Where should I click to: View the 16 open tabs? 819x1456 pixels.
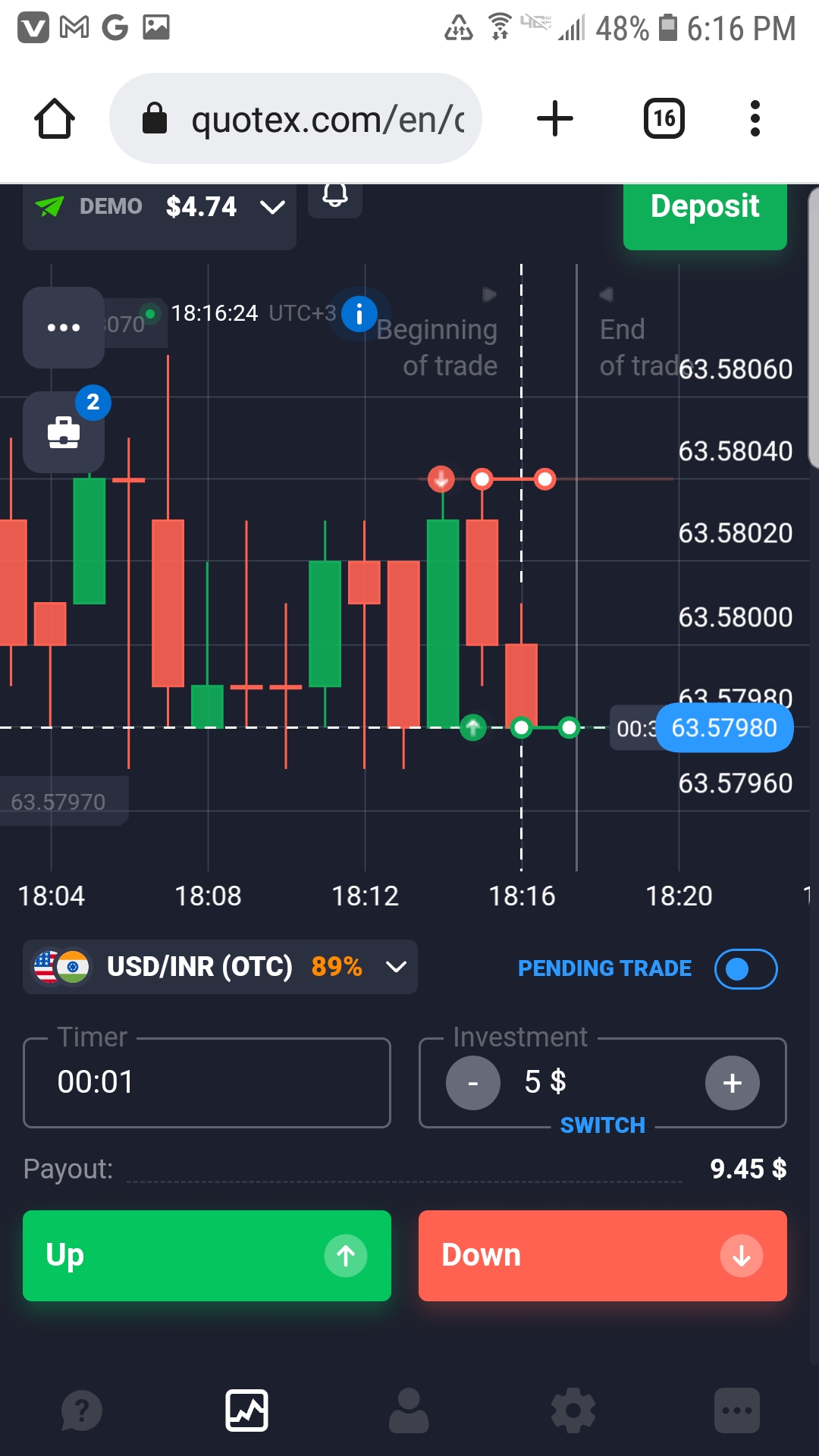coord(664,119)
